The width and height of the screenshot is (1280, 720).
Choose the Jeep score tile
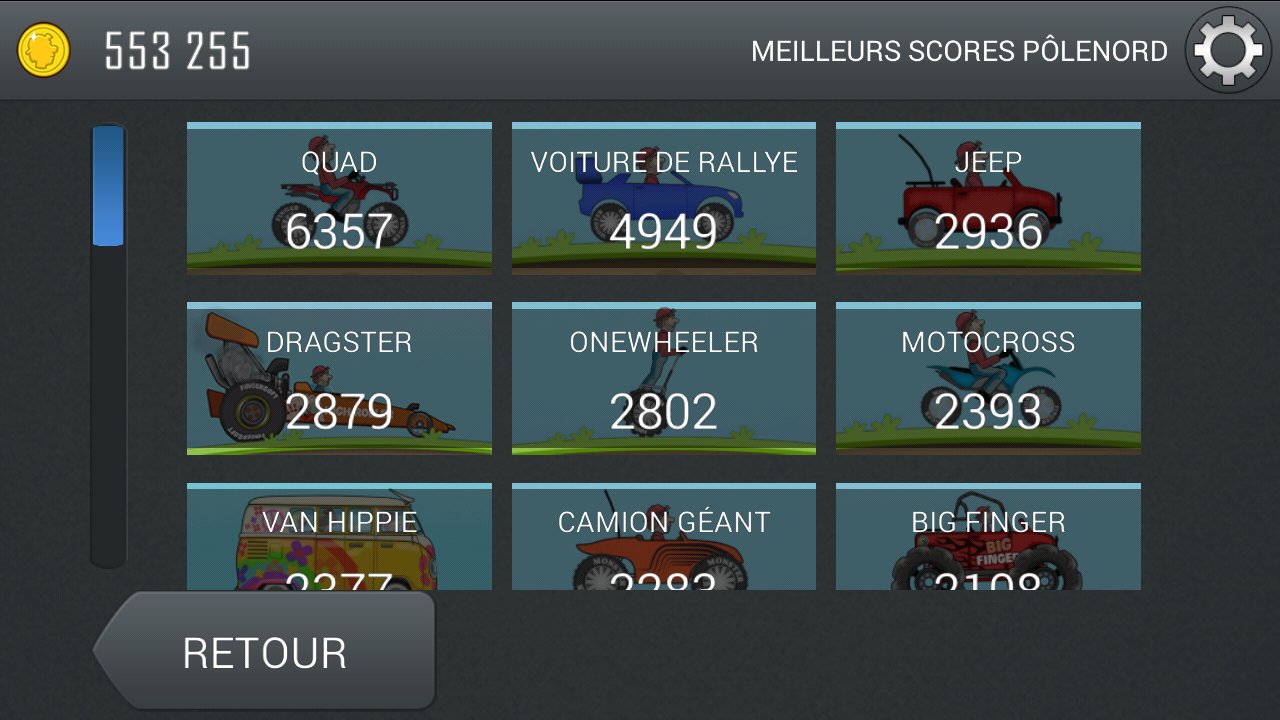click(x=988, y=198)
